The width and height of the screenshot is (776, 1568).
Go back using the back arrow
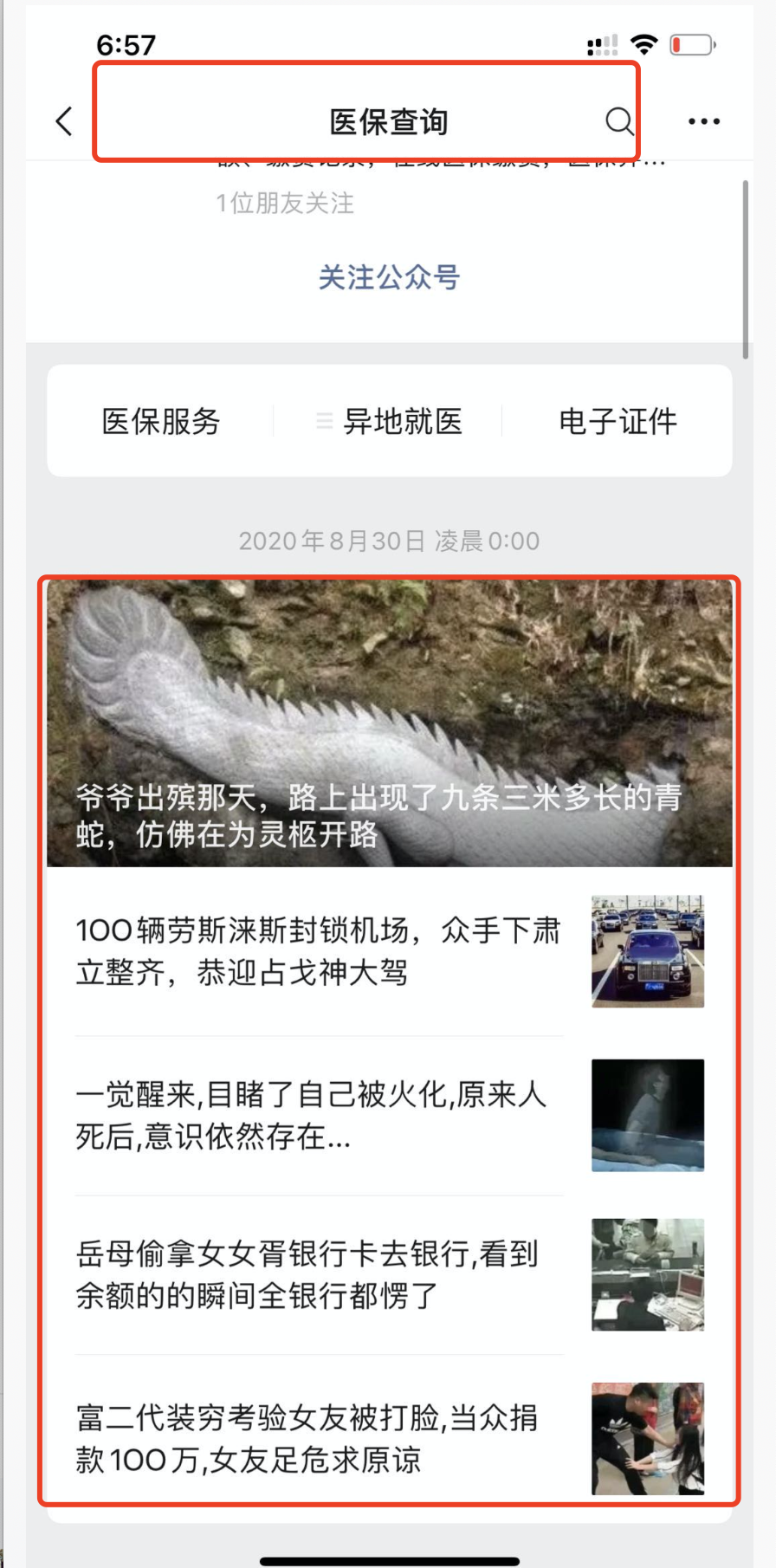pos(64,121)
